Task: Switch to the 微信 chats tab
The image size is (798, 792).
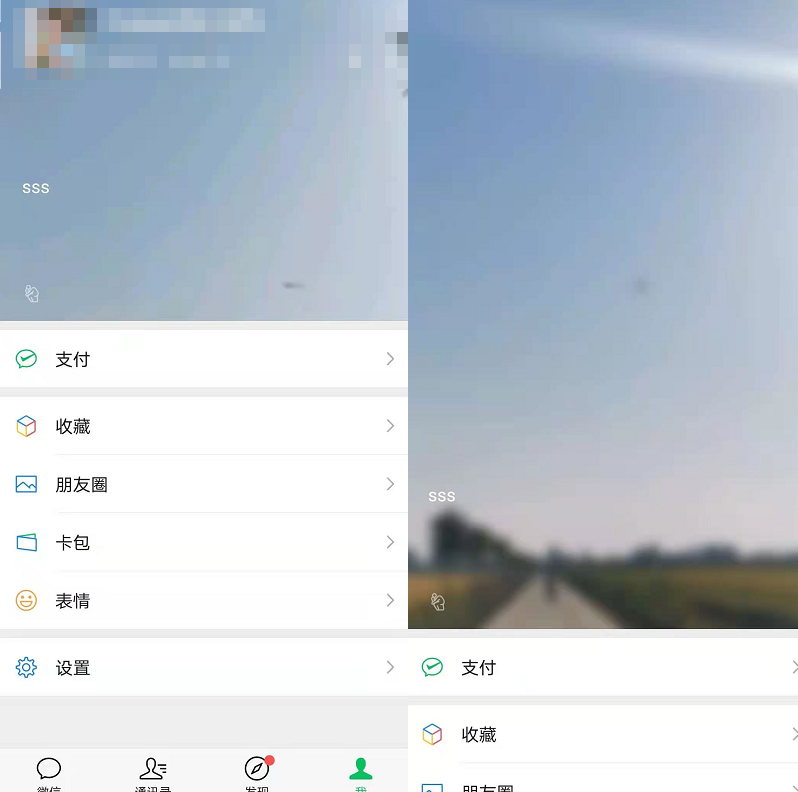Action: pos(49,772)
